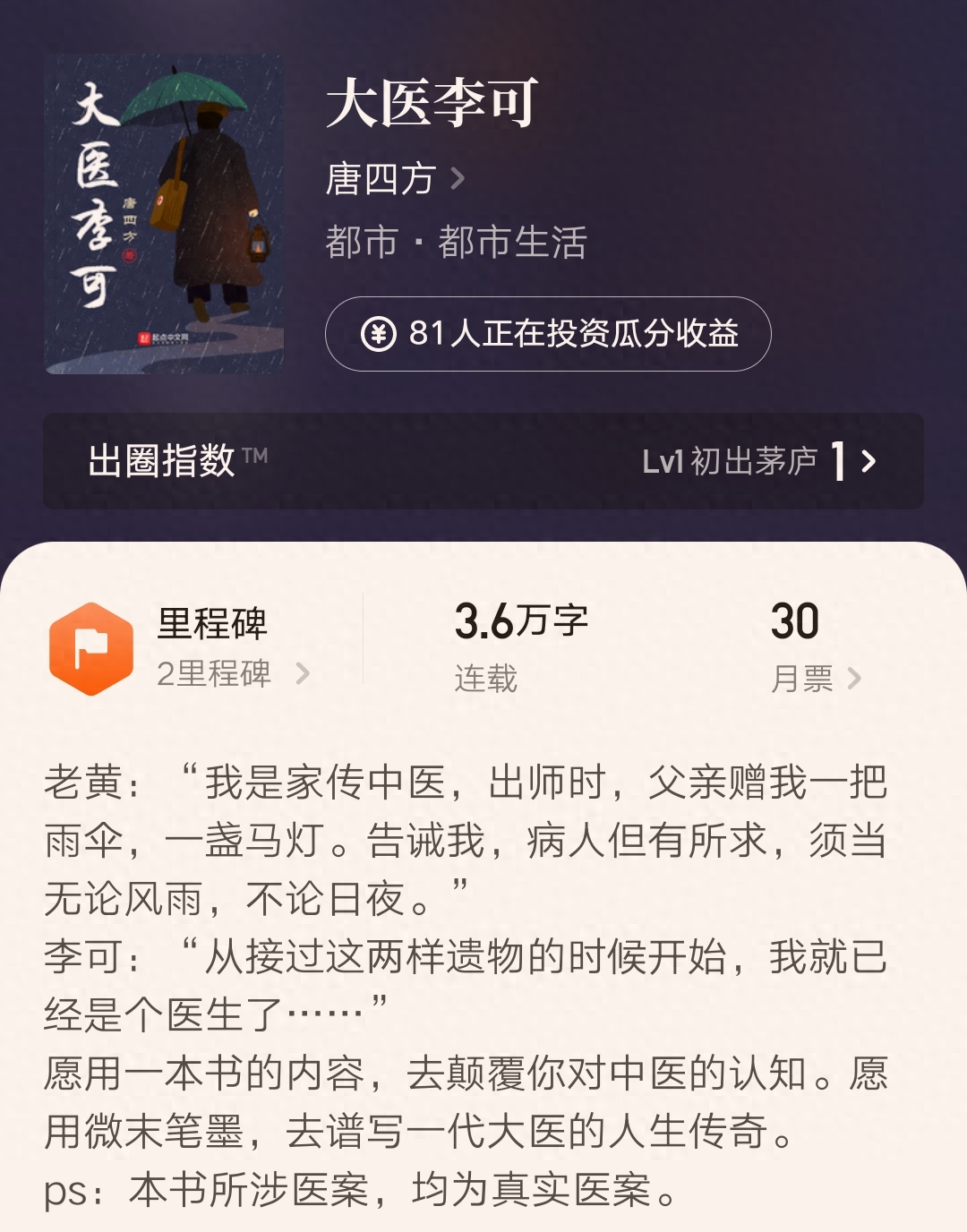
Task: Open author 唐四方's page
Action: [x=394, y=179]
